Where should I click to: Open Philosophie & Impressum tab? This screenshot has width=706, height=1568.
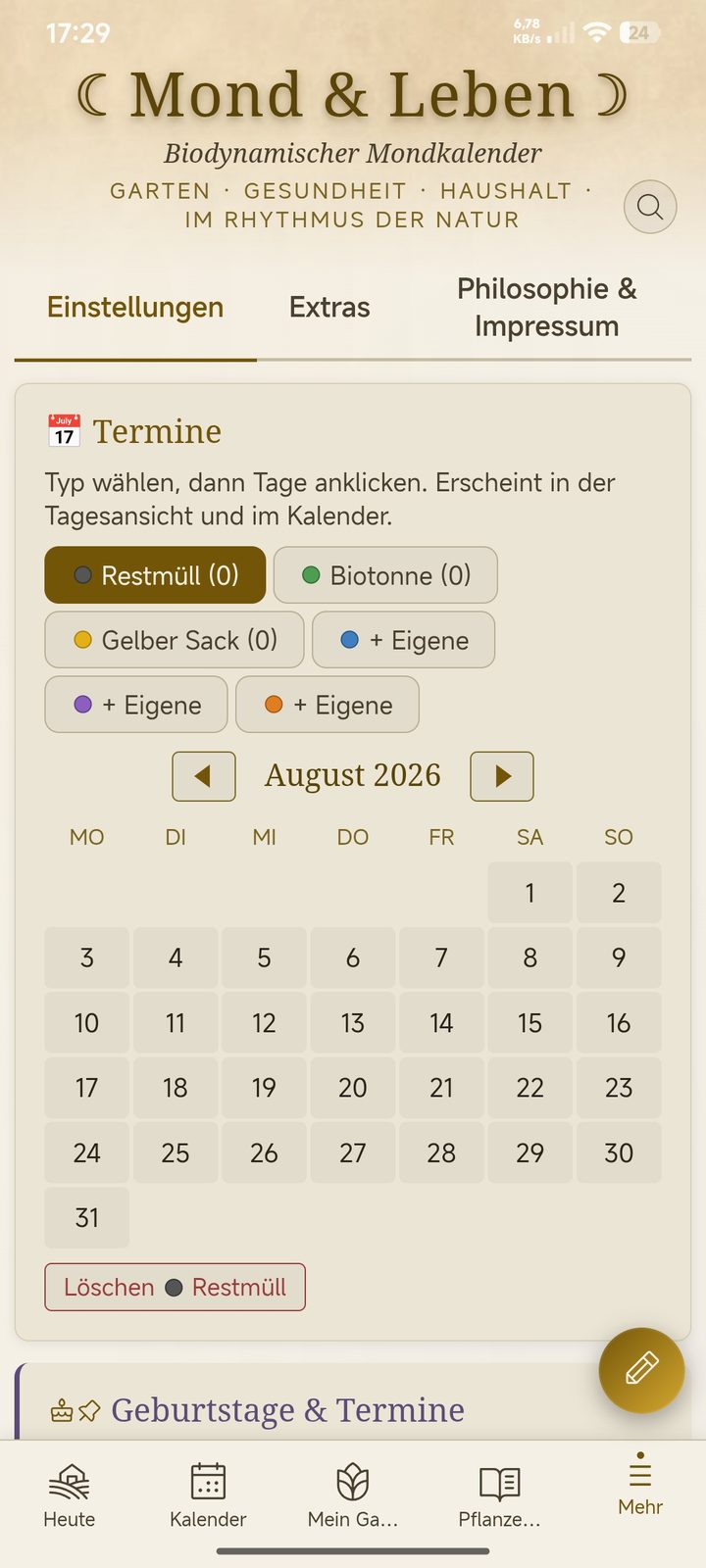546,307
